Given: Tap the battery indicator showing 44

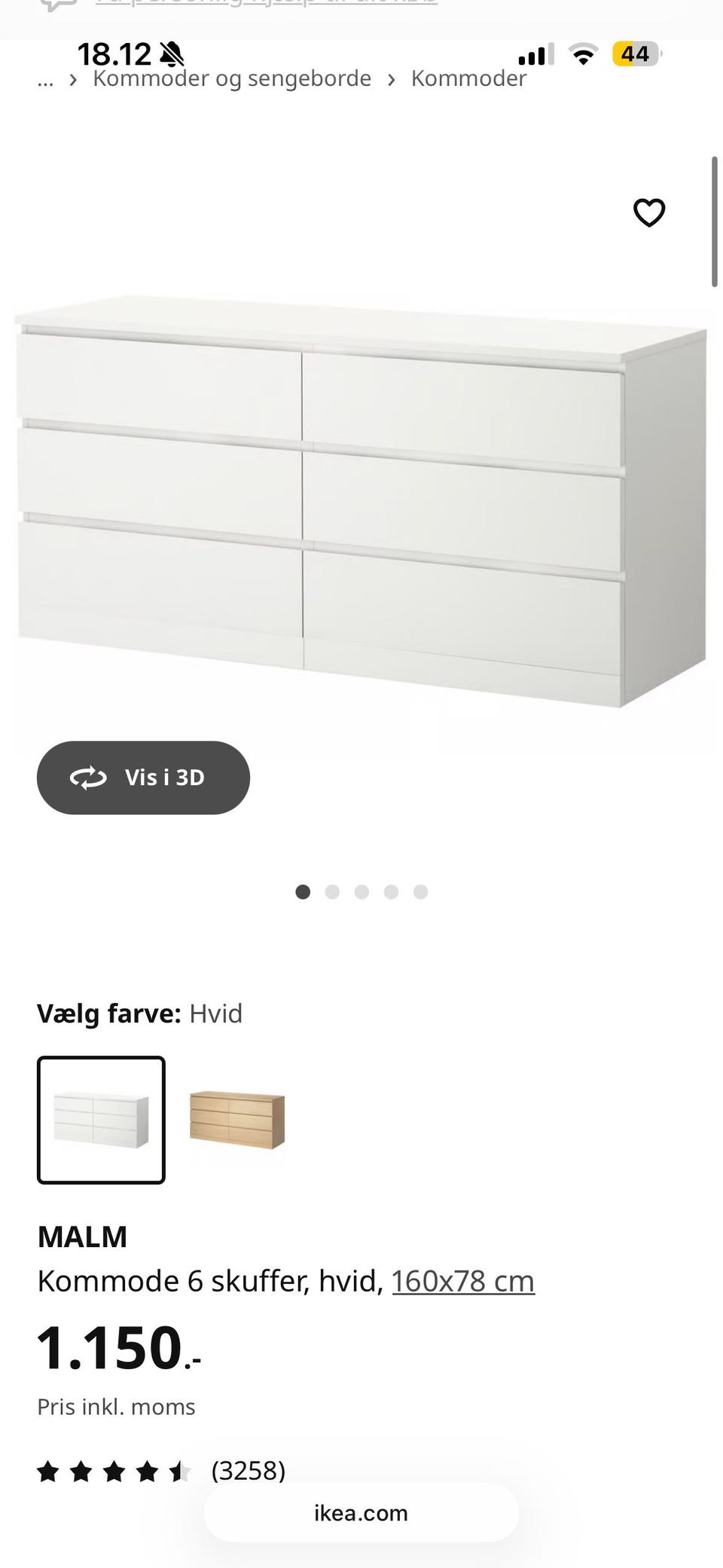Looking at the screenshot, I should tap(635, 53).
